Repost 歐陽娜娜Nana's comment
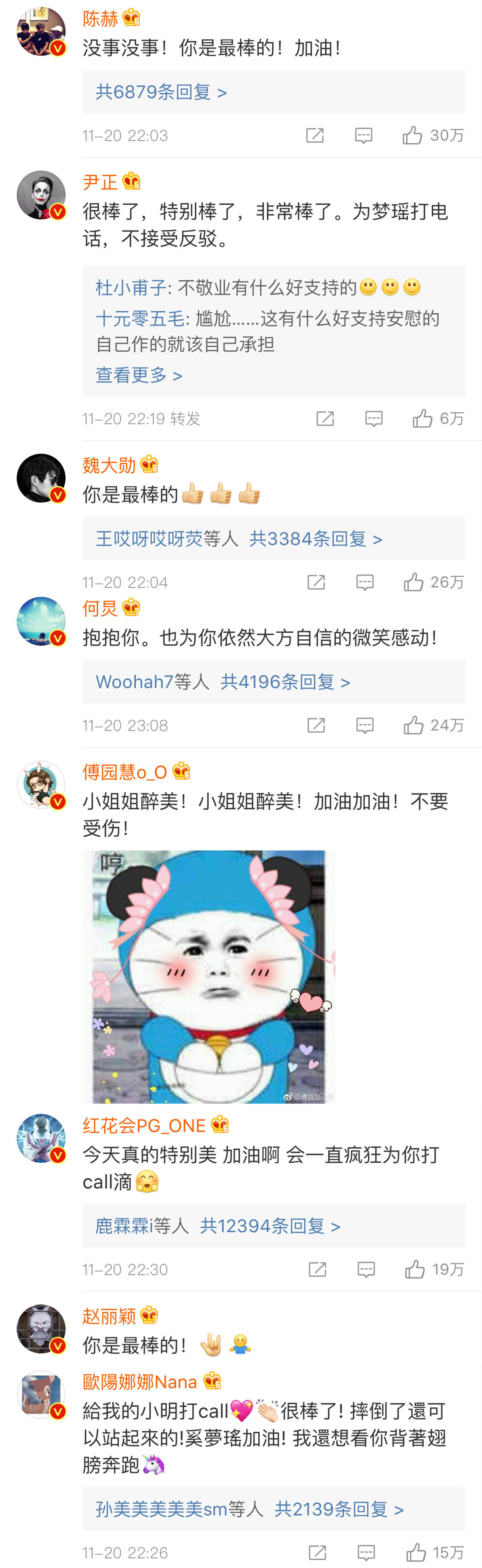Screen dimensions: 482x1568 click(x=317, y=1552)
